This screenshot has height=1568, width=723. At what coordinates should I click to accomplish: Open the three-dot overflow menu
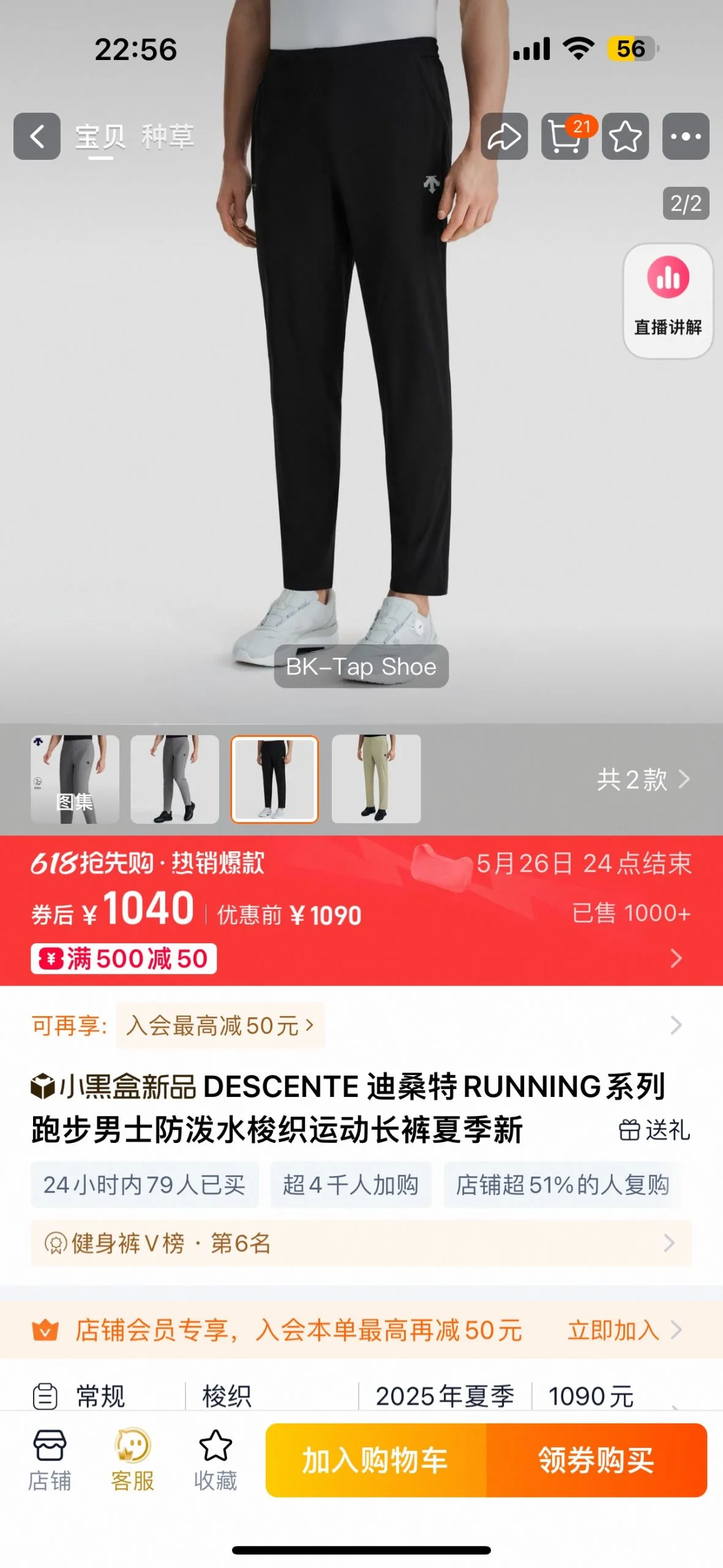pyautogui.click(x=686, y=137)
